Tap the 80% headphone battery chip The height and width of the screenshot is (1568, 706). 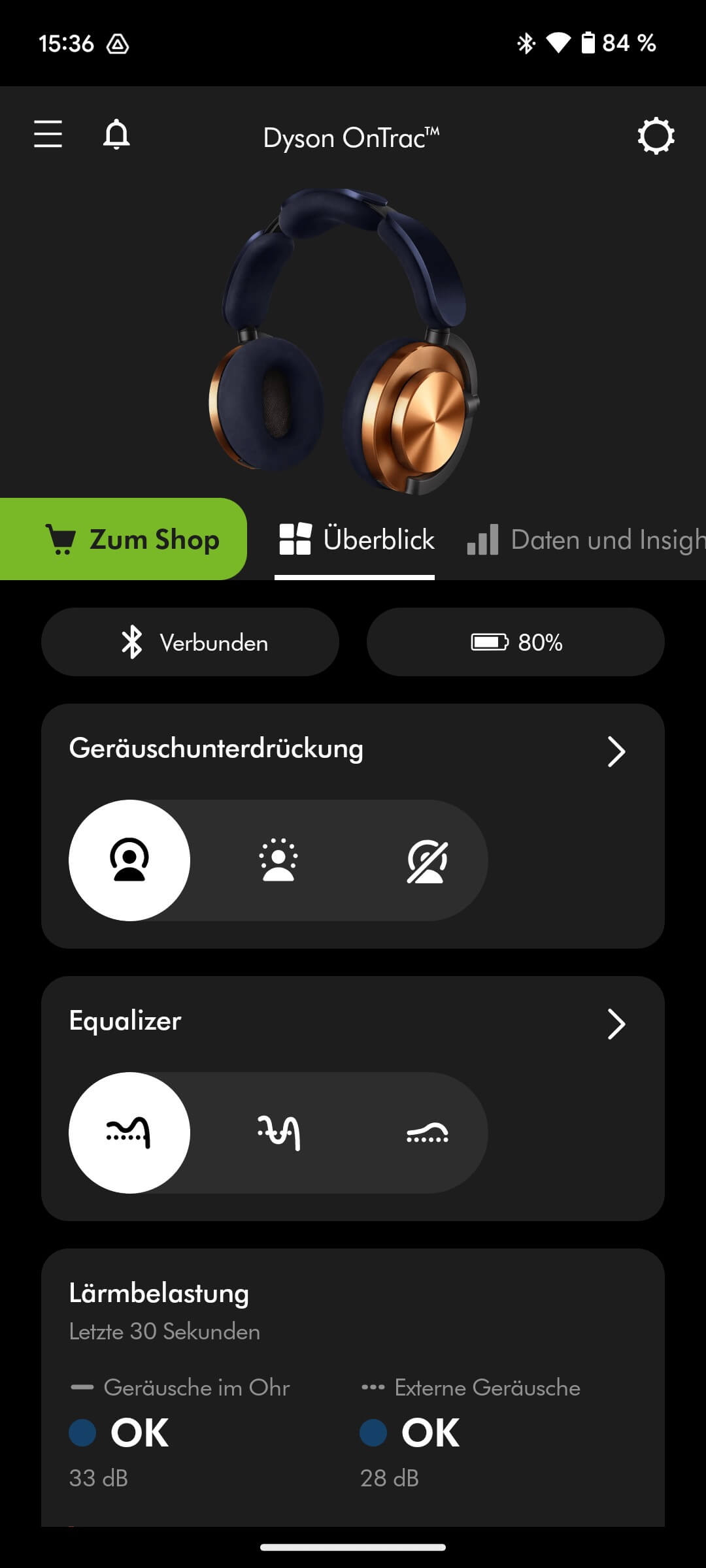(x=516, y=642)
